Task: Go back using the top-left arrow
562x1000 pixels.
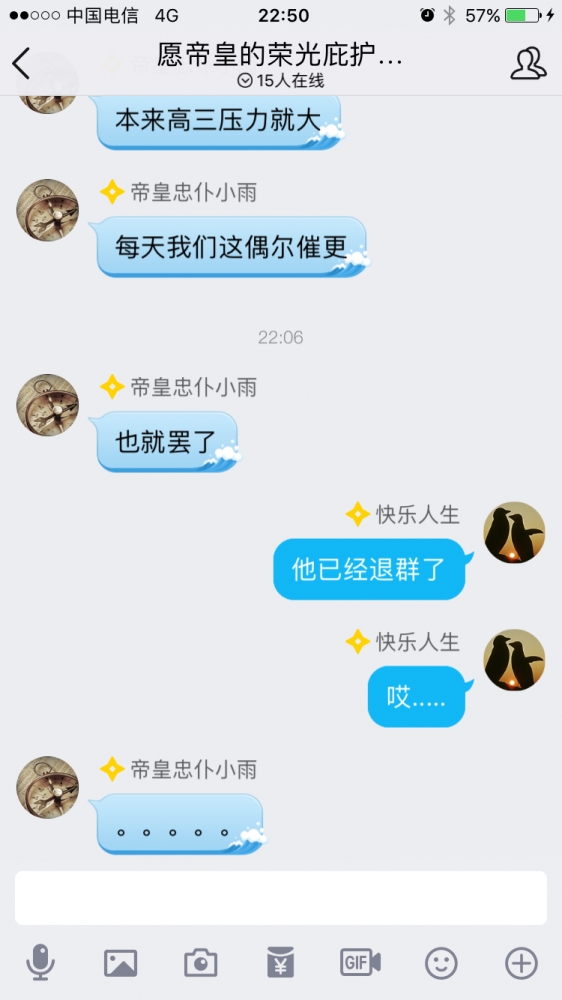Action: [21, 64]
